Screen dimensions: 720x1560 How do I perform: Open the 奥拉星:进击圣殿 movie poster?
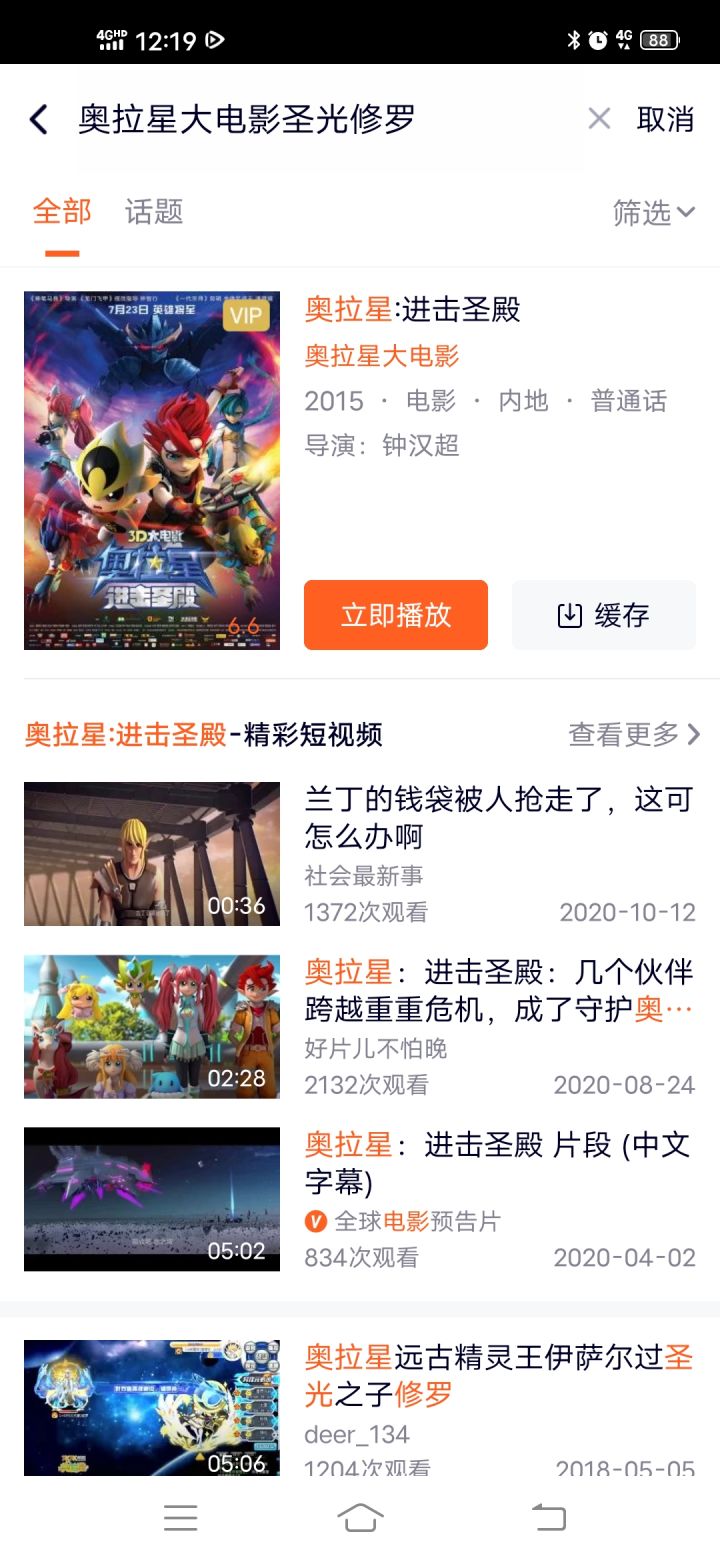[x=152, y=470]
